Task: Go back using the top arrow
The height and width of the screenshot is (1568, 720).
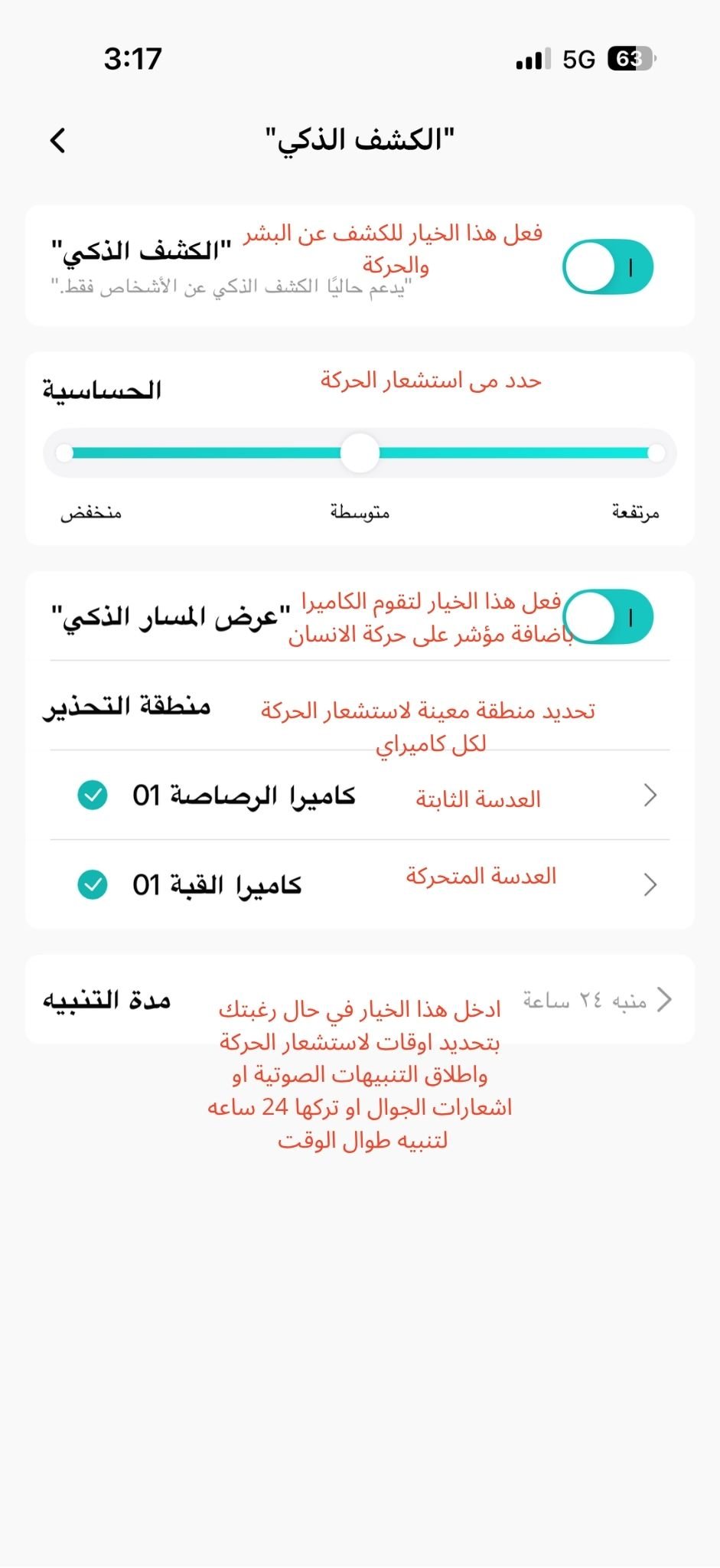Action: pyautogui.click(x=57, y=140)
